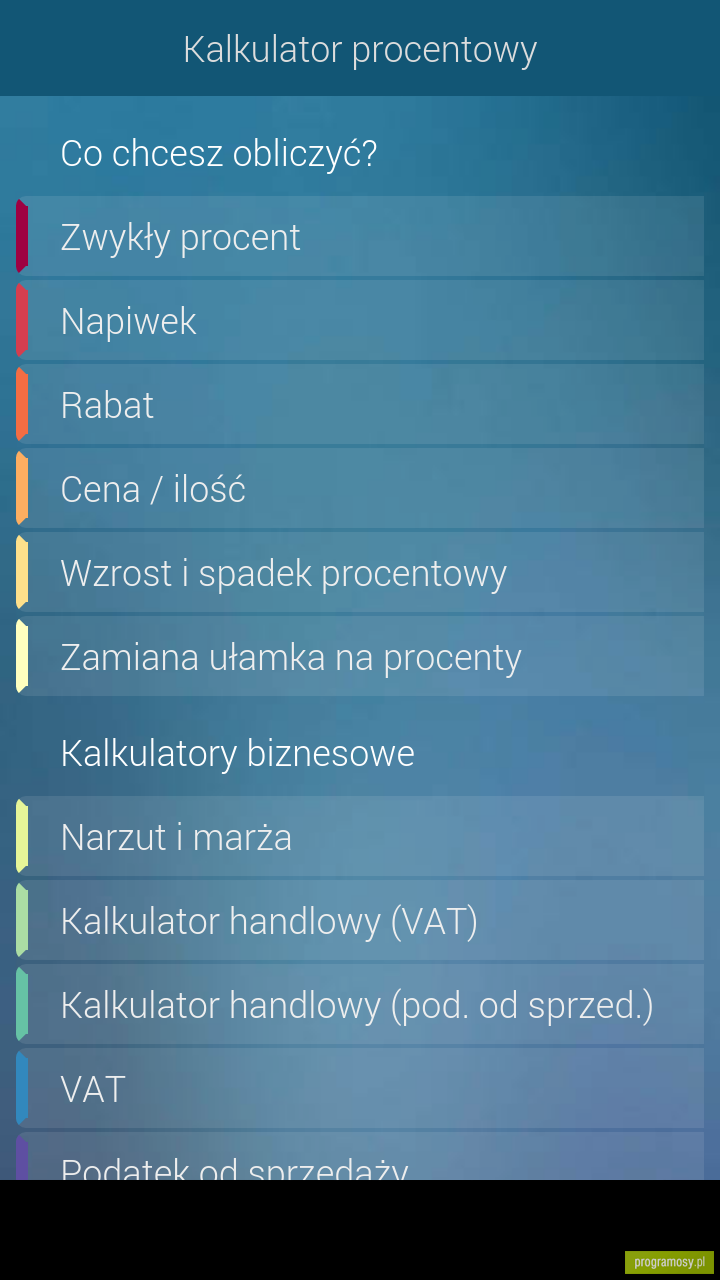Screen dimensions: 720x1280
Task: Open the Rabat calculator
Action: [360, 404]
